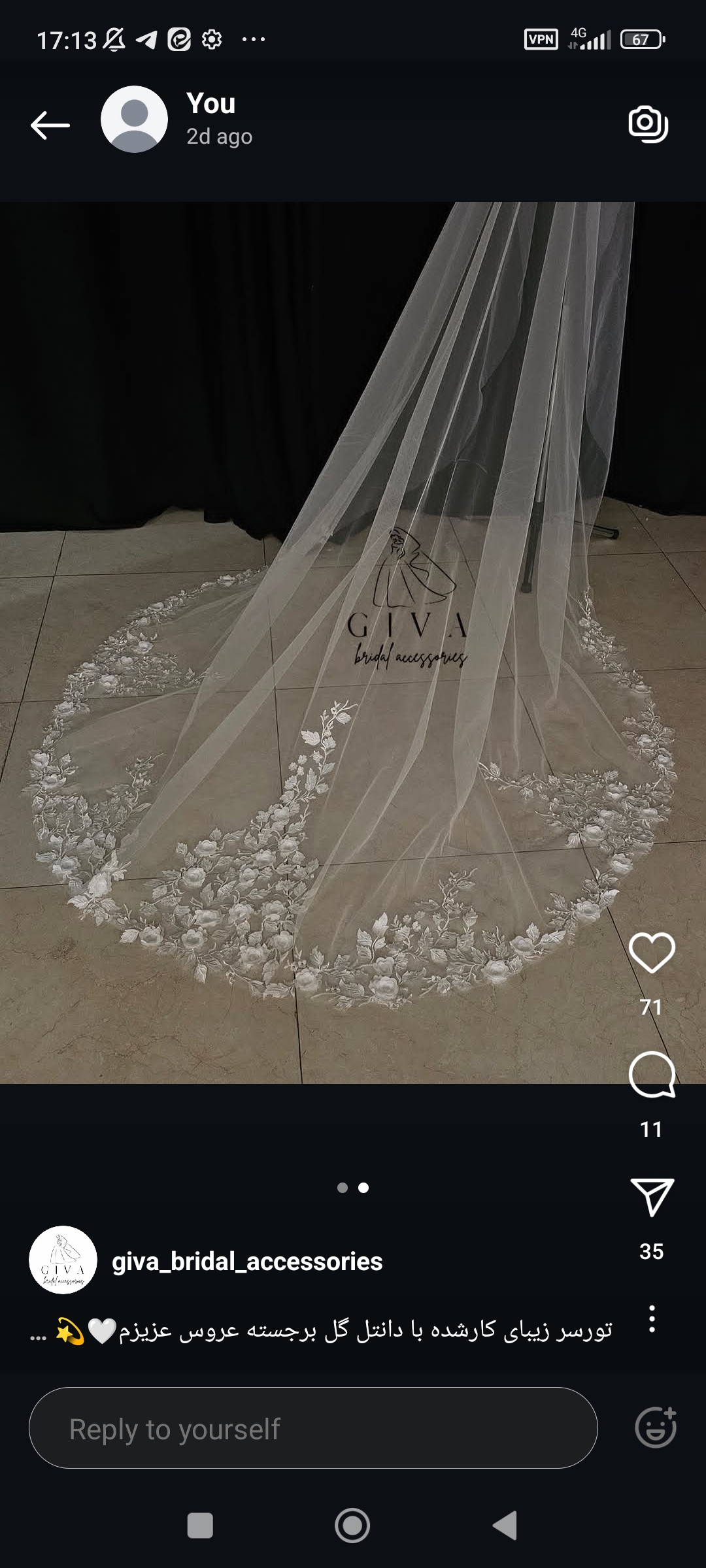Open the camera remix icon
The width and height of the screenshot is (706, 1568).
[x=648, y=123]
